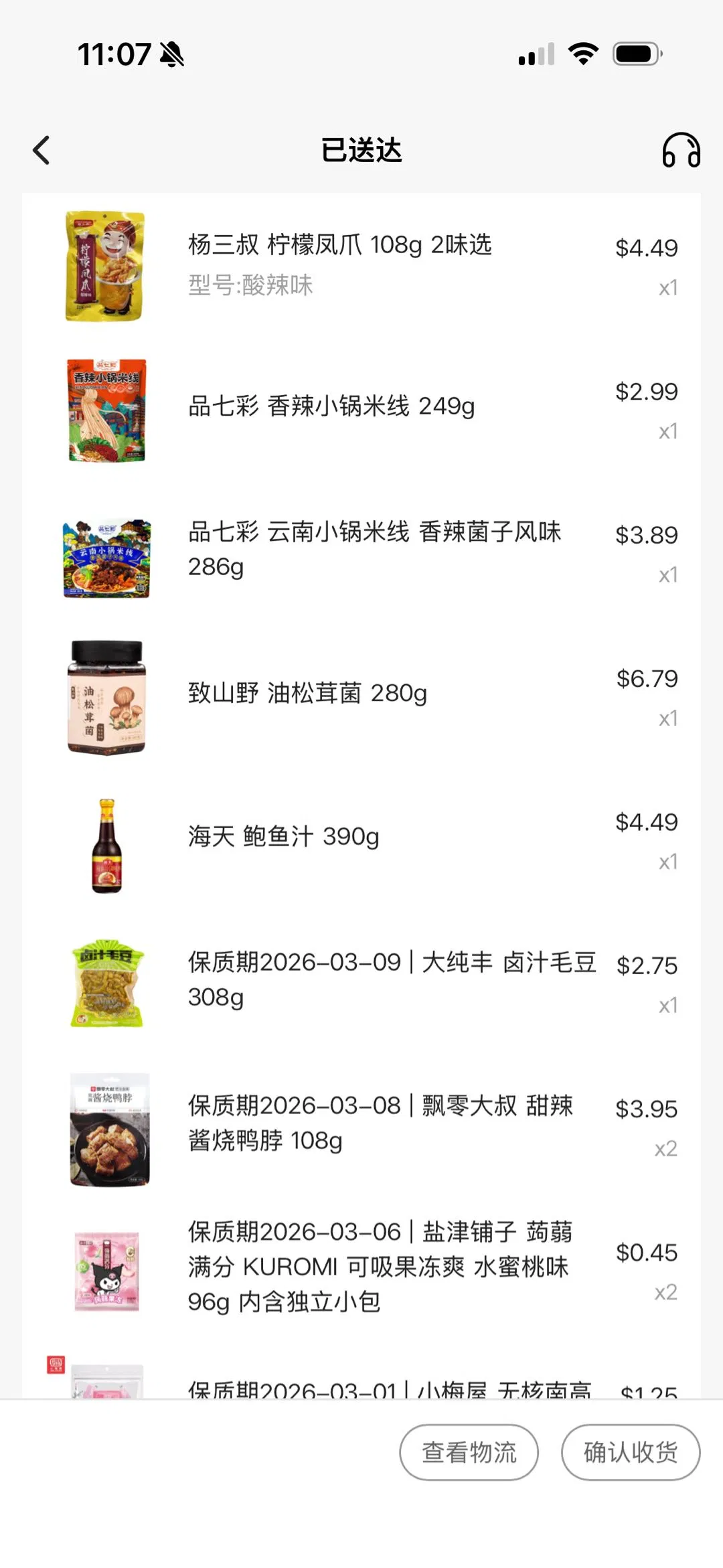This screenshot has width=723, height=1568.
Task: View 品七彩 云南小锅米线 286g product
Action: (374, 549)
